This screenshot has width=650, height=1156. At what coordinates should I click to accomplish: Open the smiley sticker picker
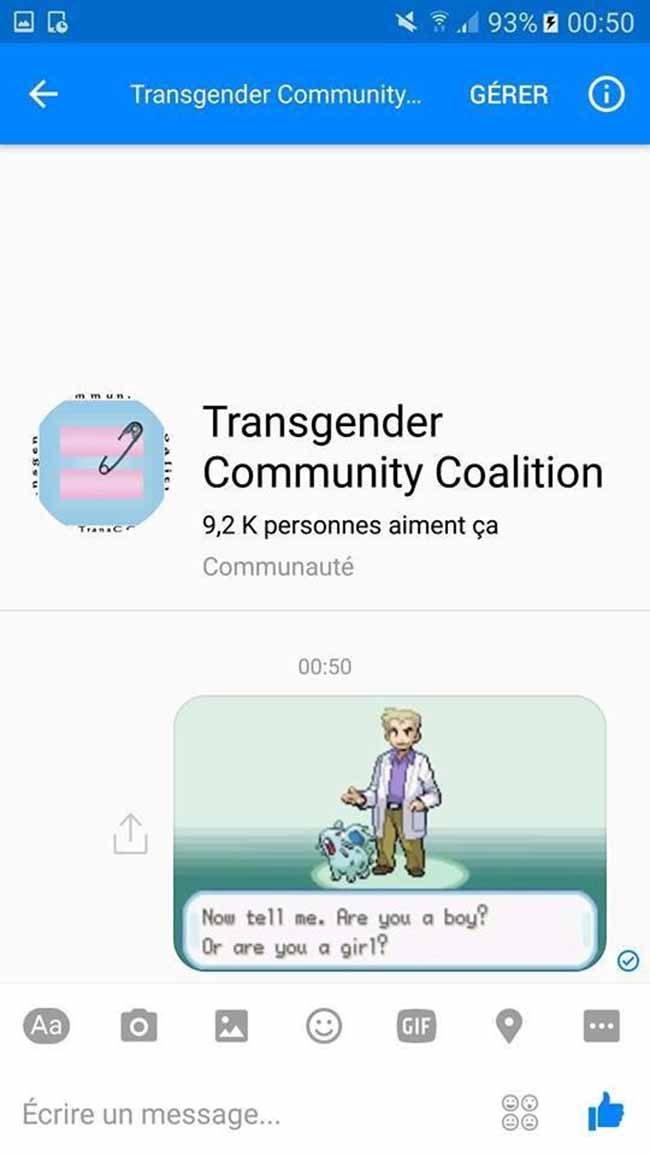click(324, 1026)
